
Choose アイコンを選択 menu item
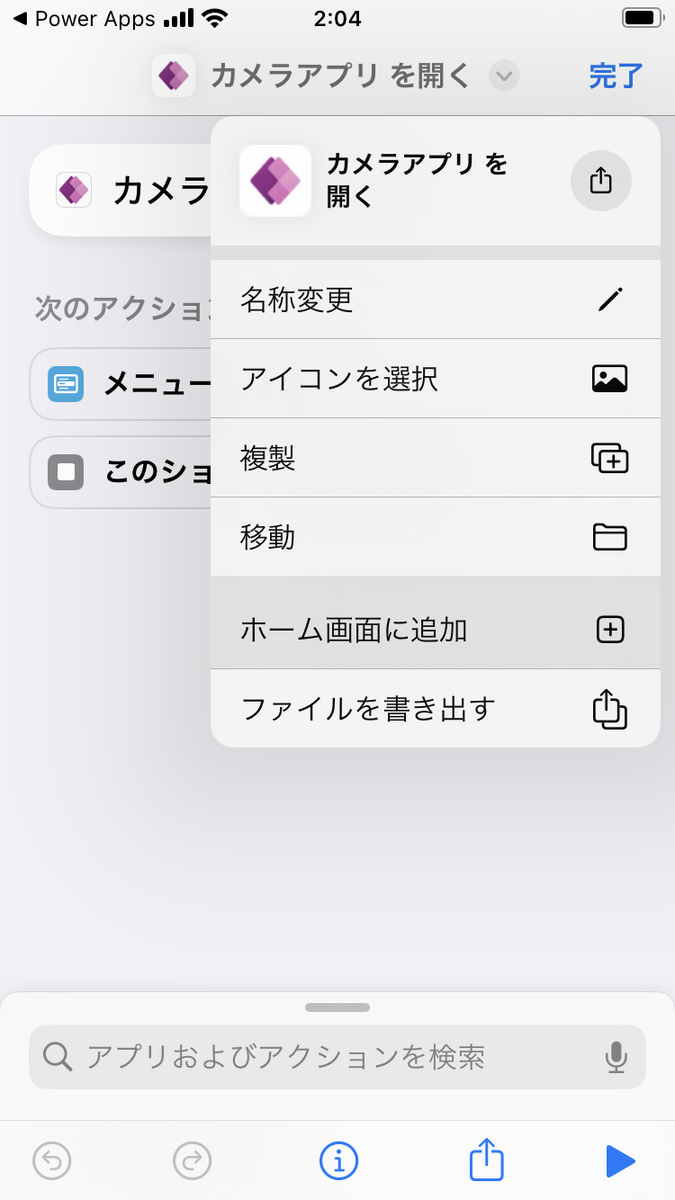pos(435,379)
